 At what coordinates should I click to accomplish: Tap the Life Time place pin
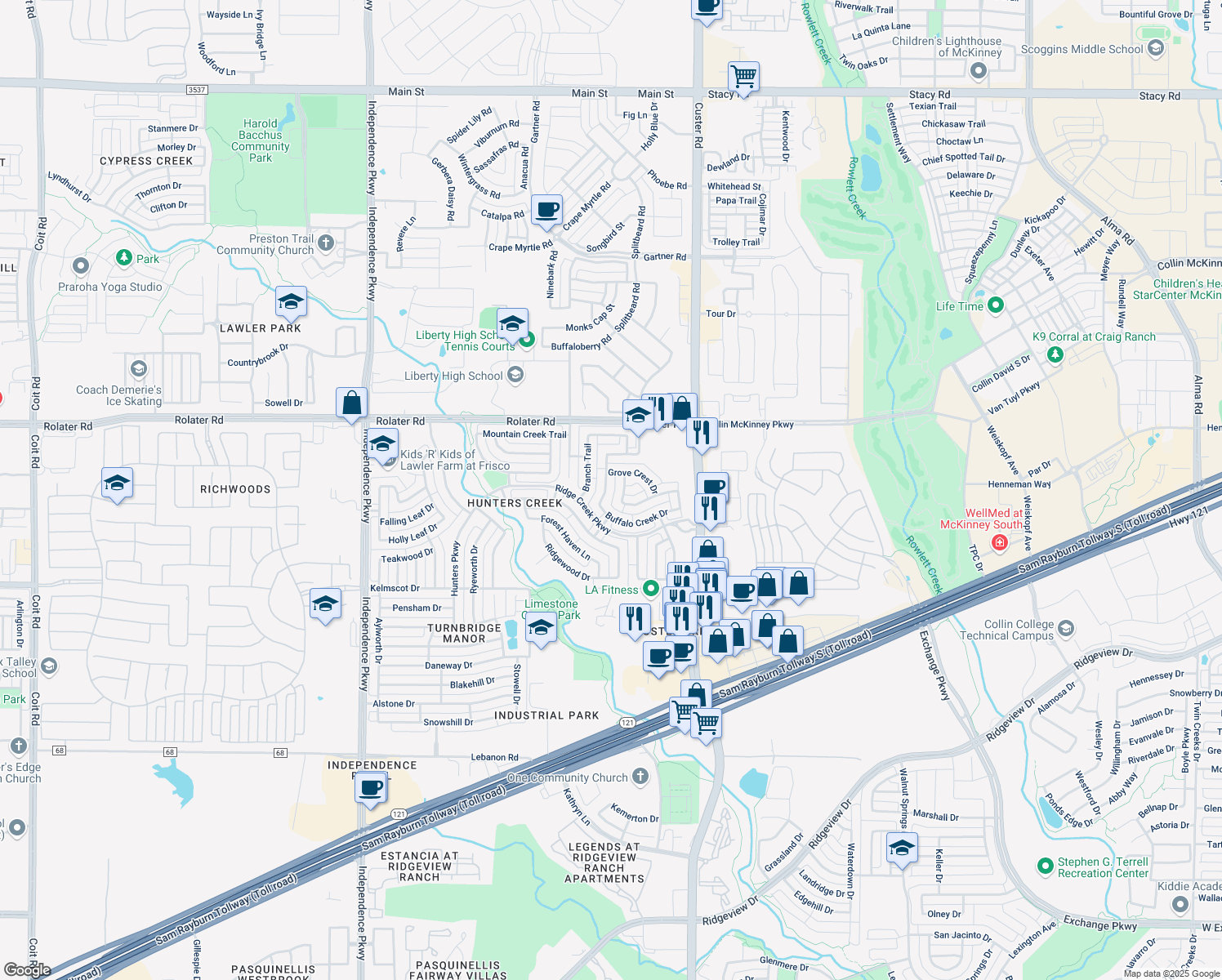pyautogui.click(x=995, y=305)
